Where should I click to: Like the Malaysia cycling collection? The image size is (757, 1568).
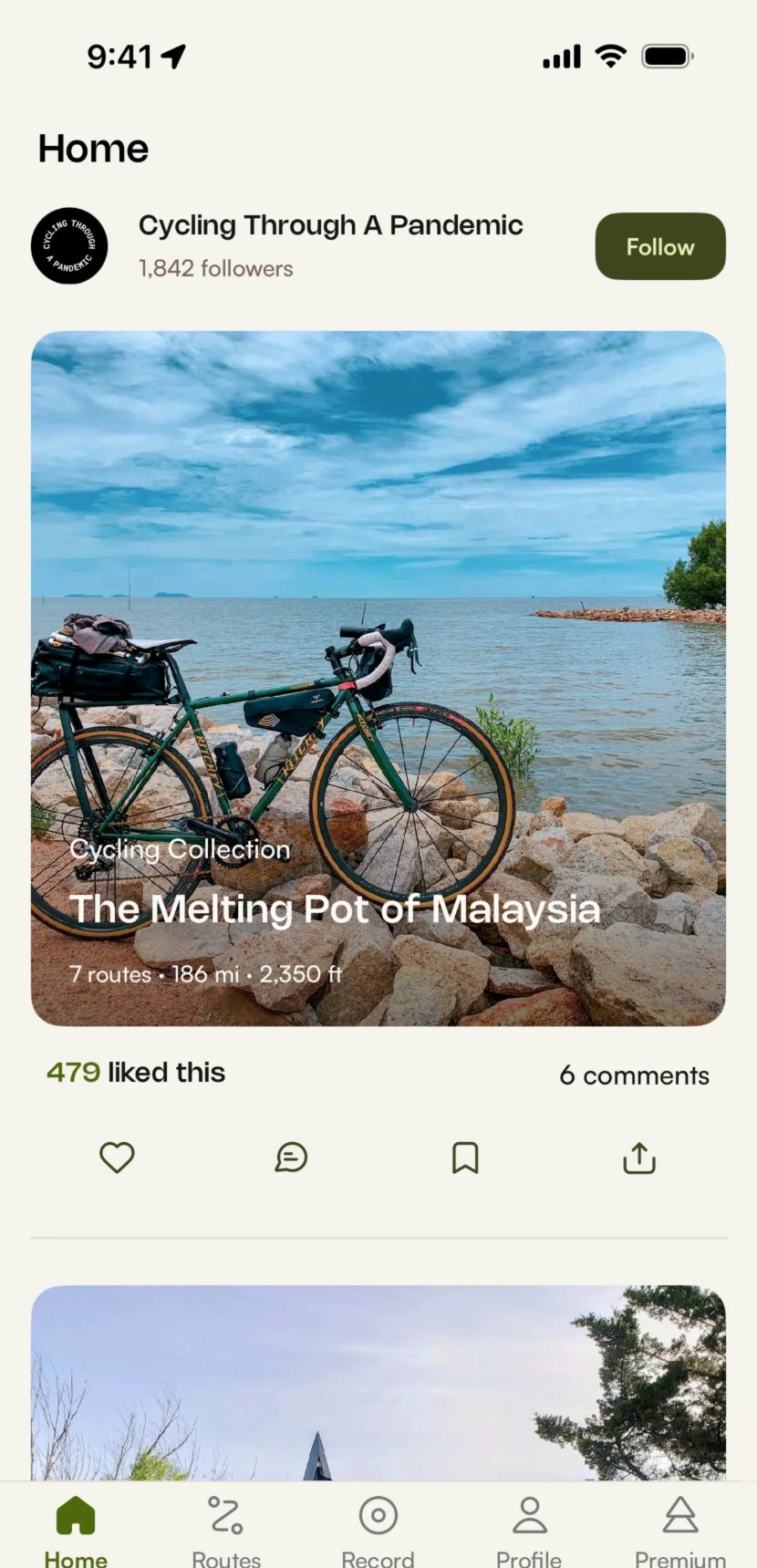(x=117, y=1158)
